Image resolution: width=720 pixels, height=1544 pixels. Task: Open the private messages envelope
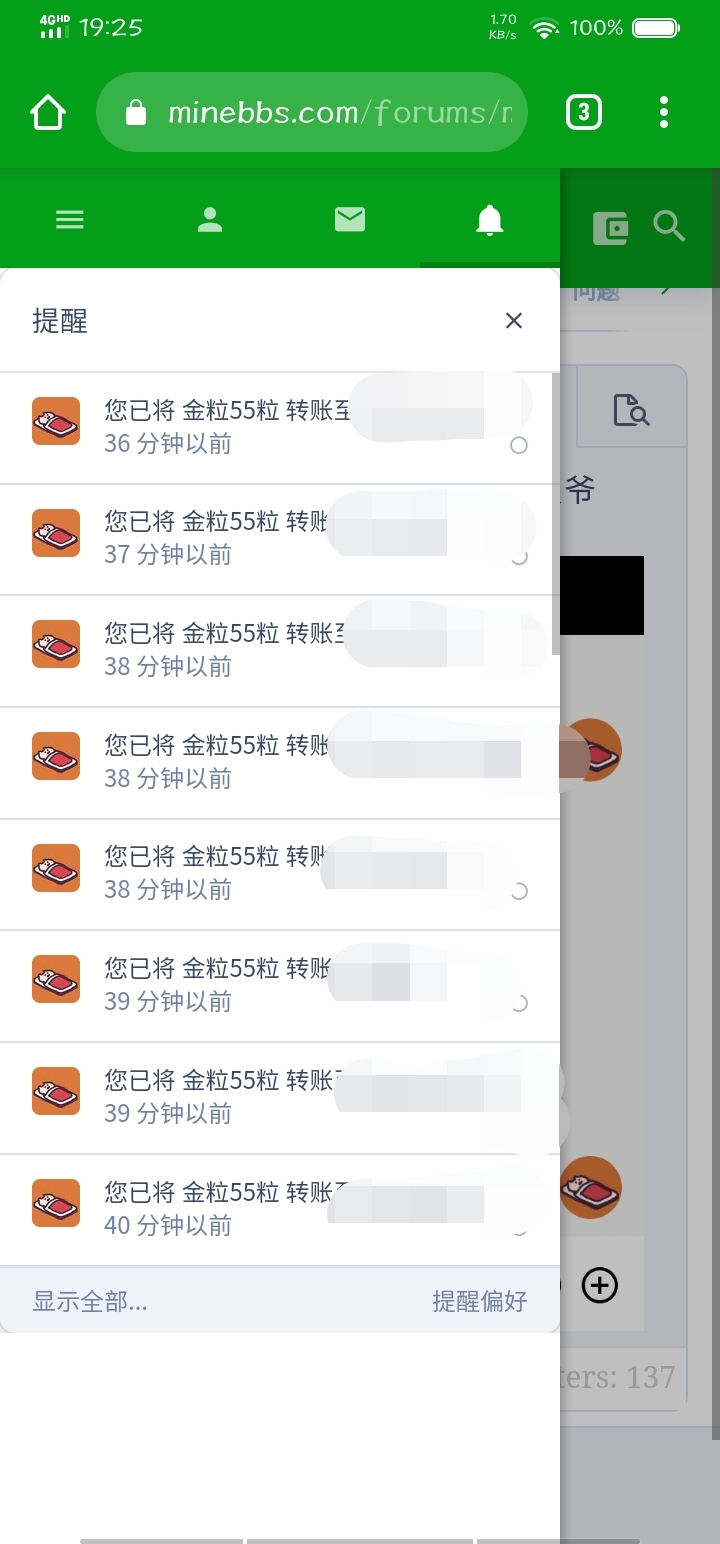pos(350,220)
